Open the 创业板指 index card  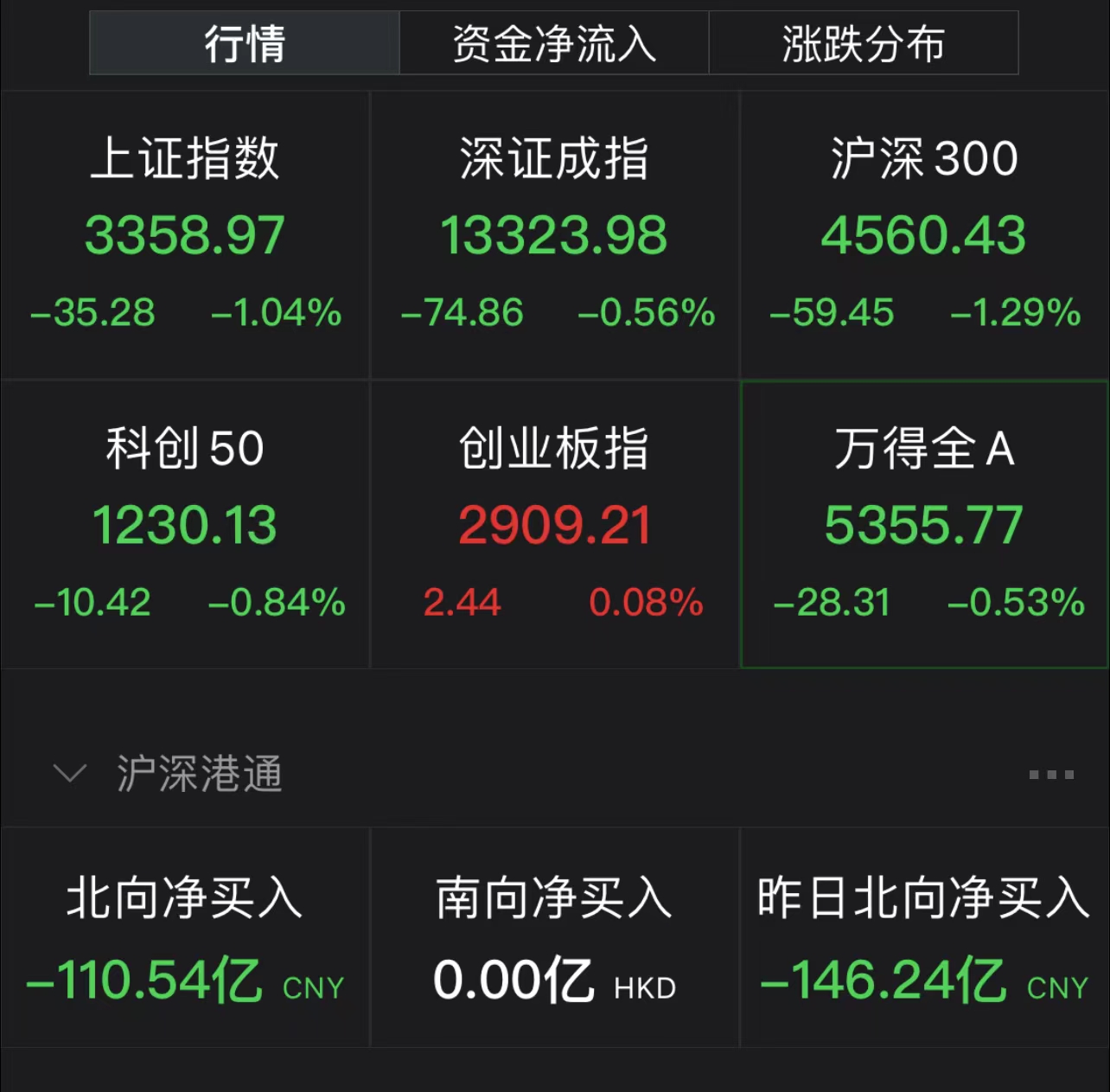tap(554, 524)
